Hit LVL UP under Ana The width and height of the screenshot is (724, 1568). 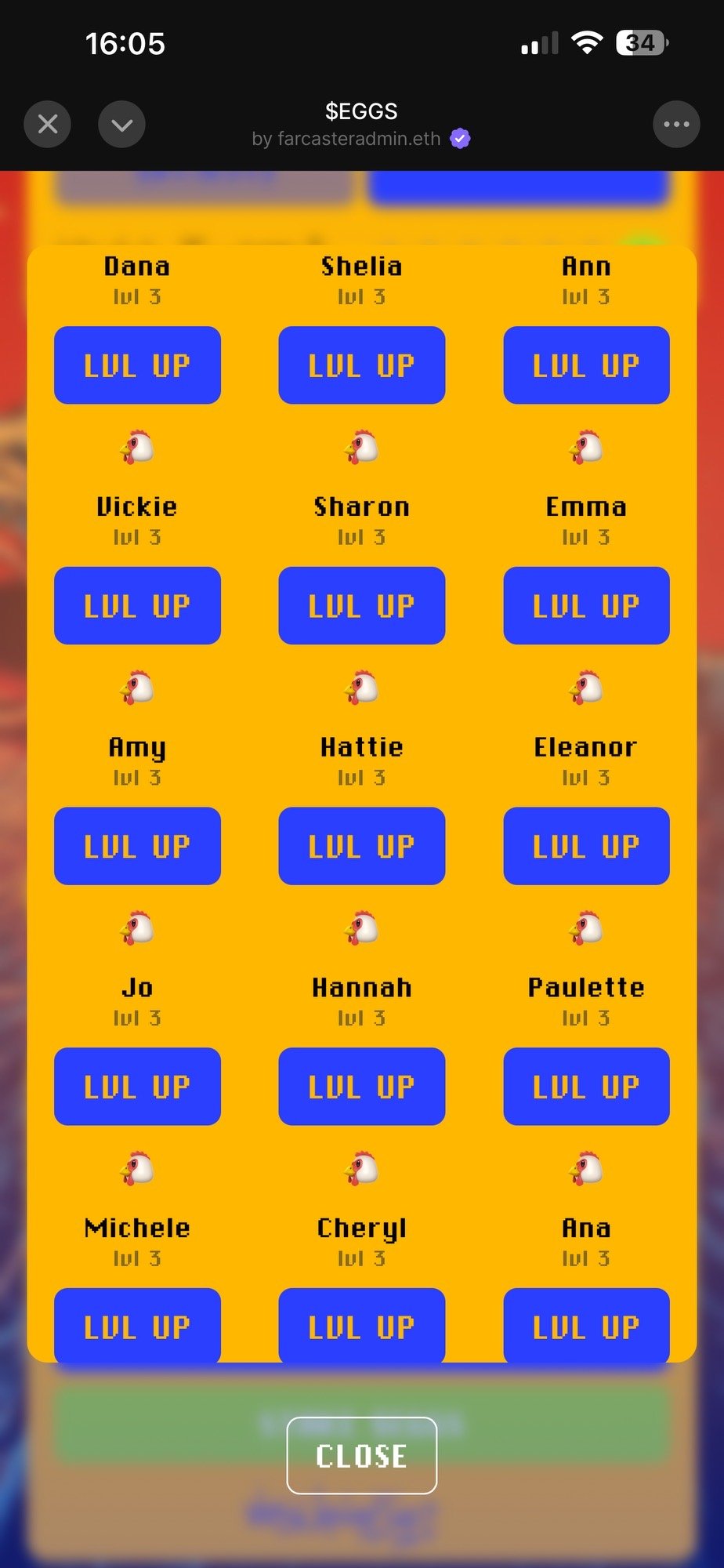[x=586, y=1326]
